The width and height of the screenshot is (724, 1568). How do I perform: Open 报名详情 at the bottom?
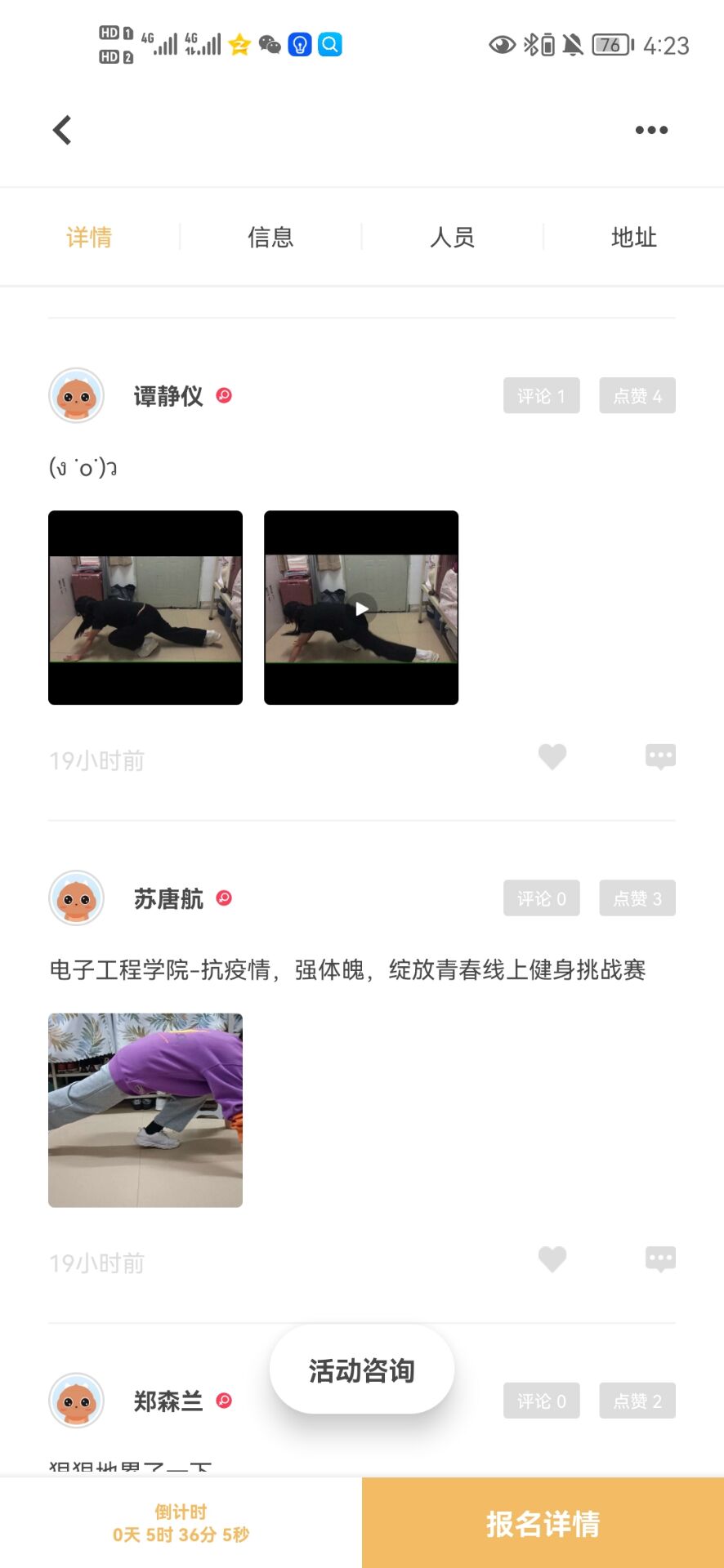click(543, 1523)
